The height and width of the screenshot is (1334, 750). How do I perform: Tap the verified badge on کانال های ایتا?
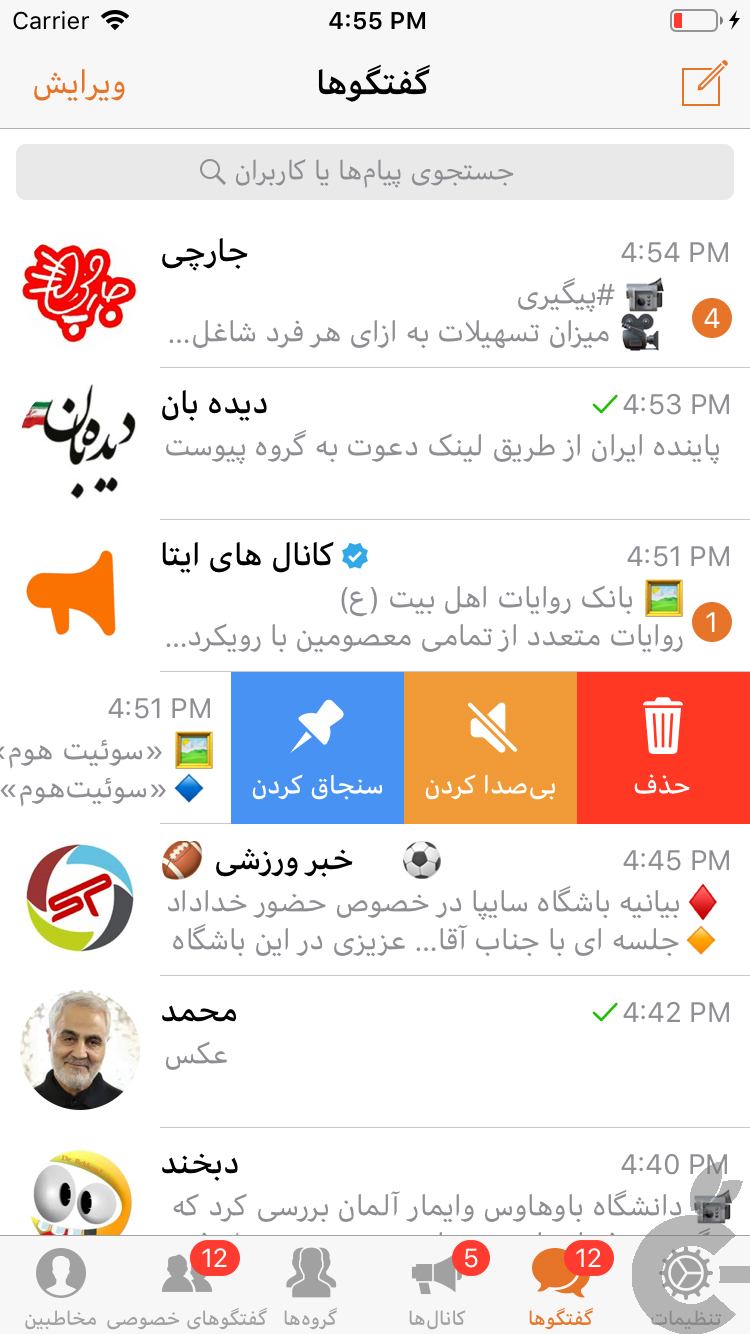(x=355, y=557)
